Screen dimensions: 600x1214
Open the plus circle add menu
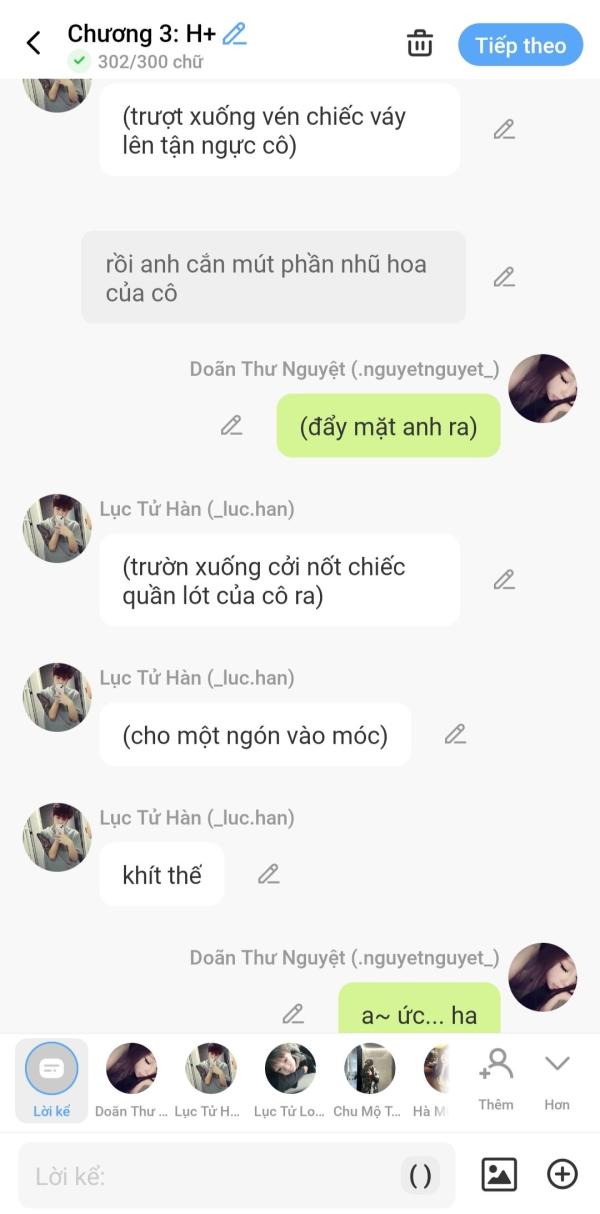[x=562, y=1174]
